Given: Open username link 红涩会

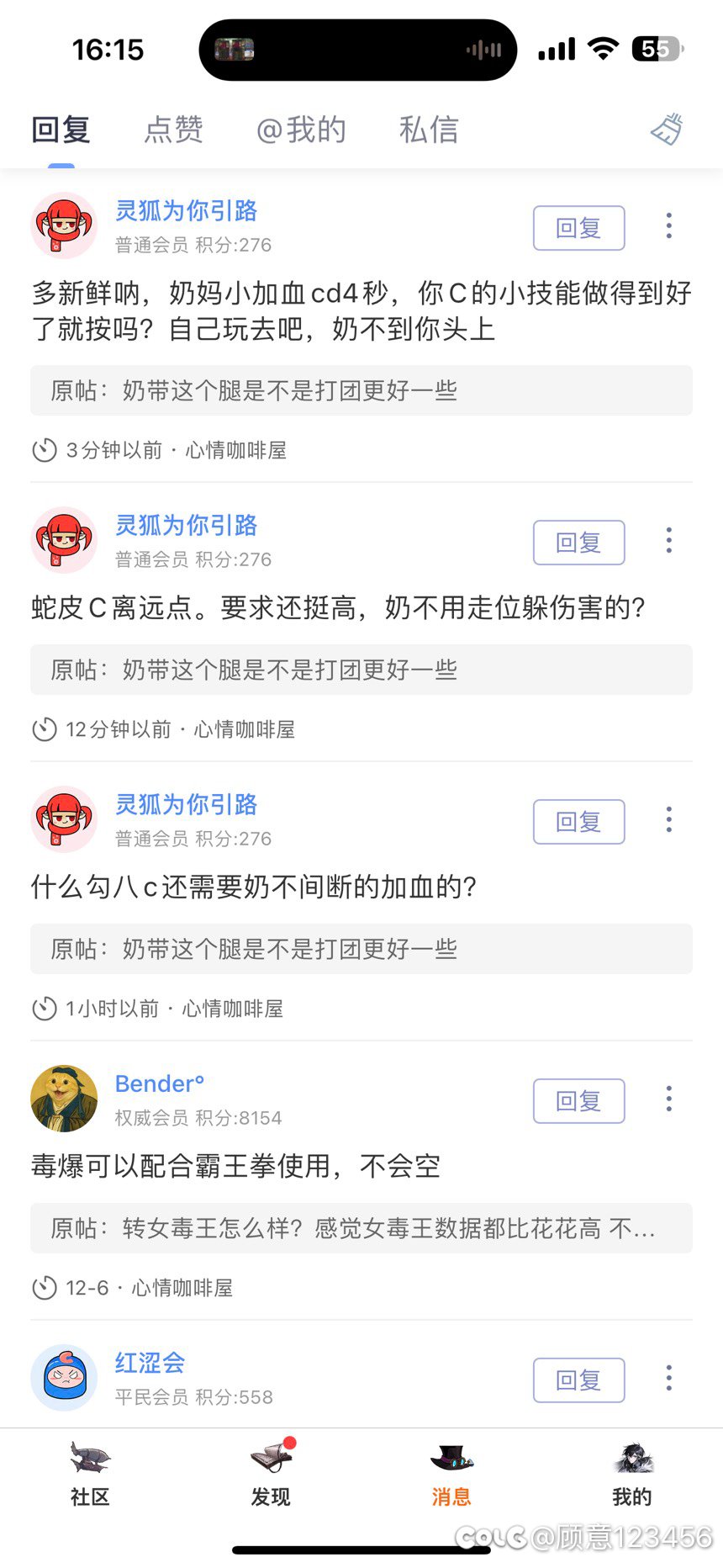Looking at the screenshot, I should [x=149, y=1363].
